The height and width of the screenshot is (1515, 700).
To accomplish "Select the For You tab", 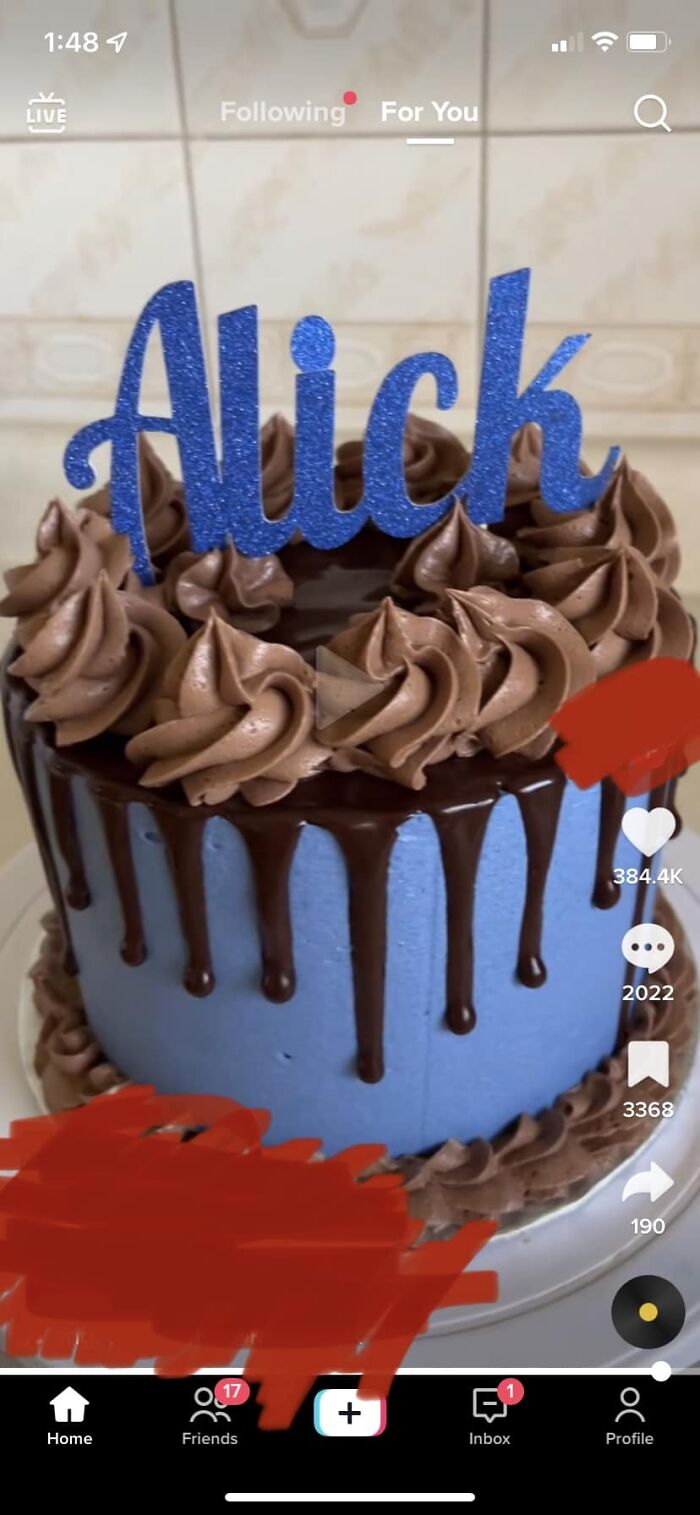I will (x=429, y=112).
